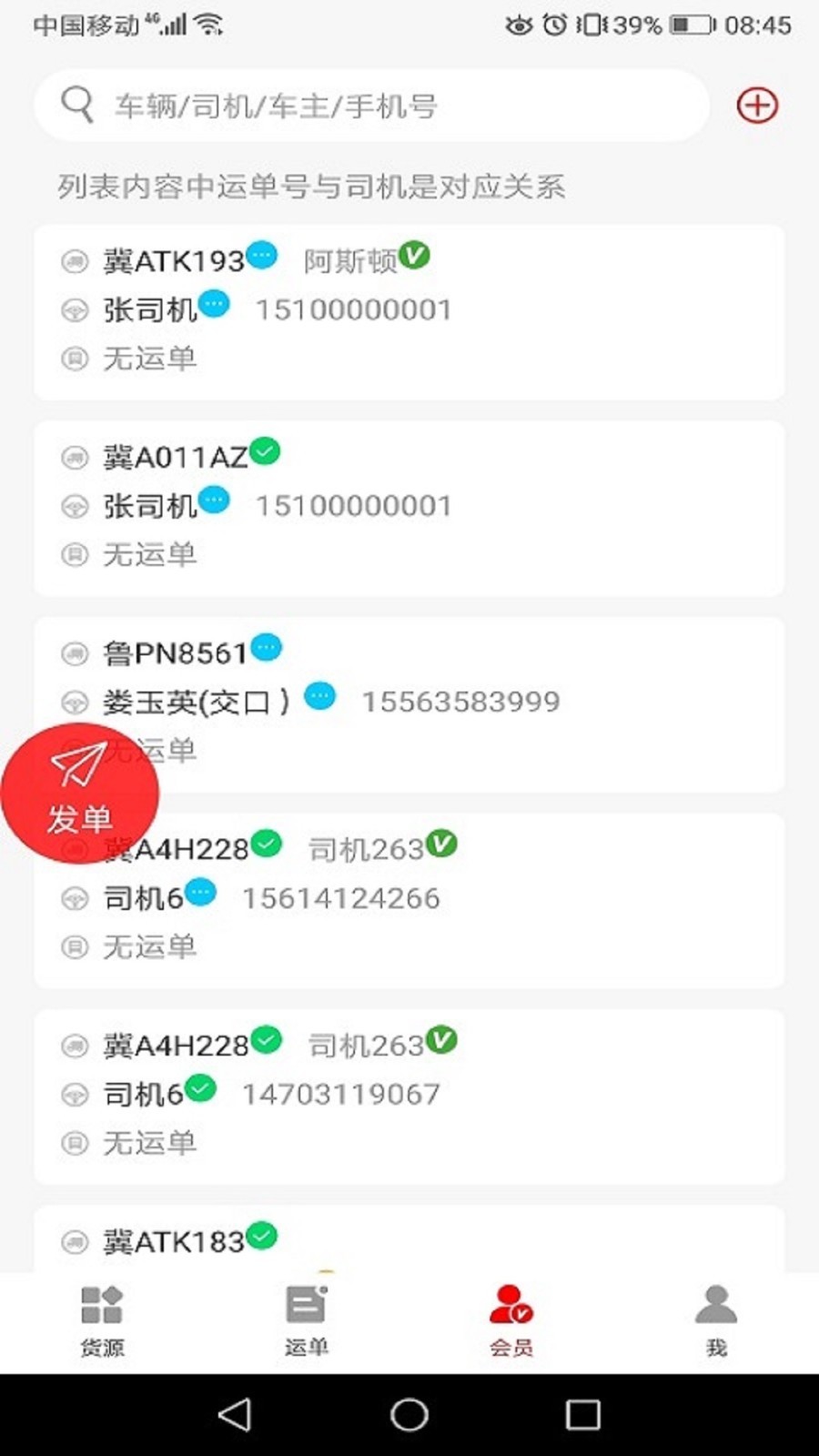Go to the 我 profile tab
The width and height of the screenshot is (819, 1456).
(x=716, y=1321)
